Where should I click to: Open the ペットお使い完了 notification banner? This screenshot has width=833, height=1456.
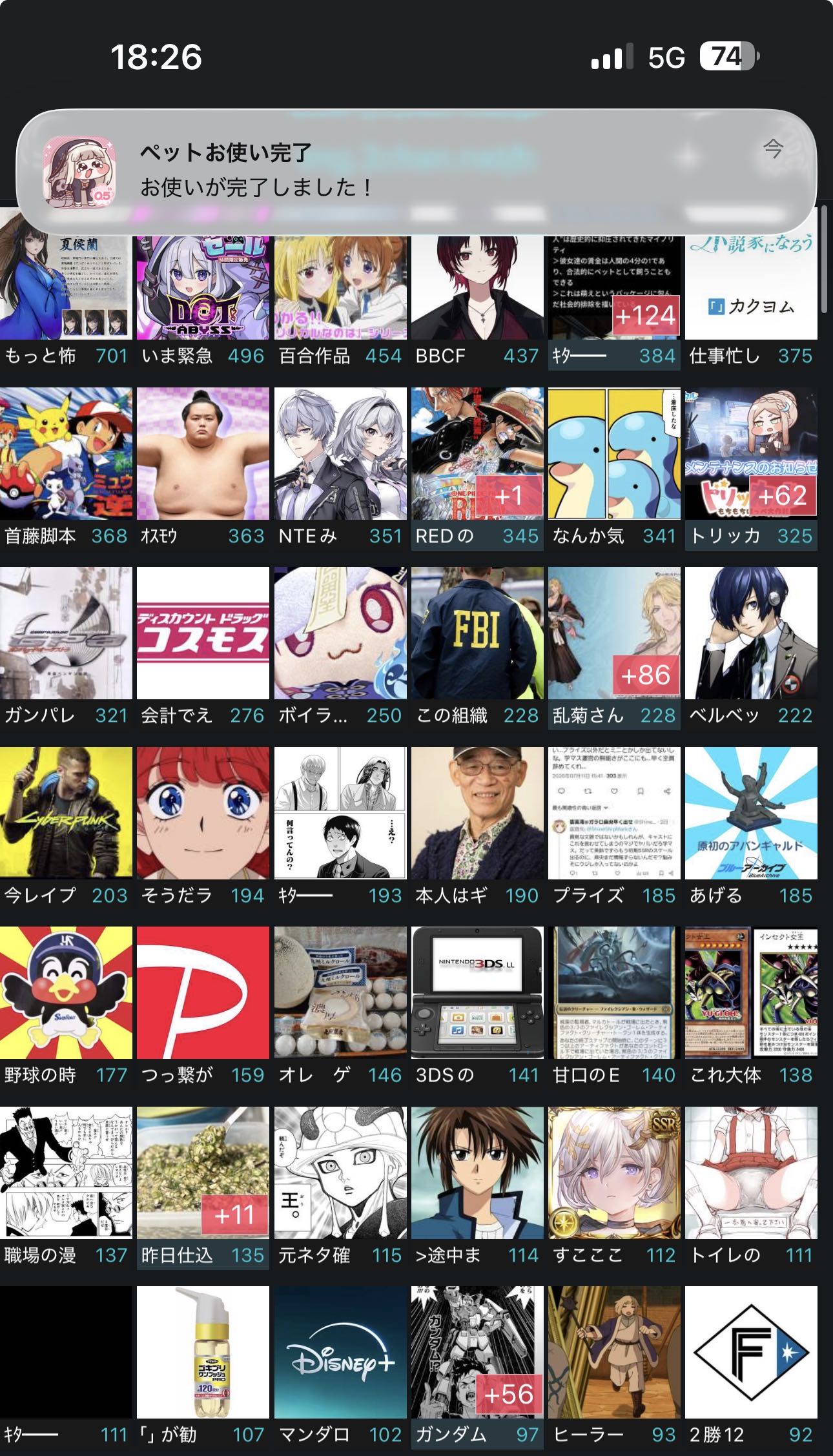pyautogui.click(x=416, y=172)
